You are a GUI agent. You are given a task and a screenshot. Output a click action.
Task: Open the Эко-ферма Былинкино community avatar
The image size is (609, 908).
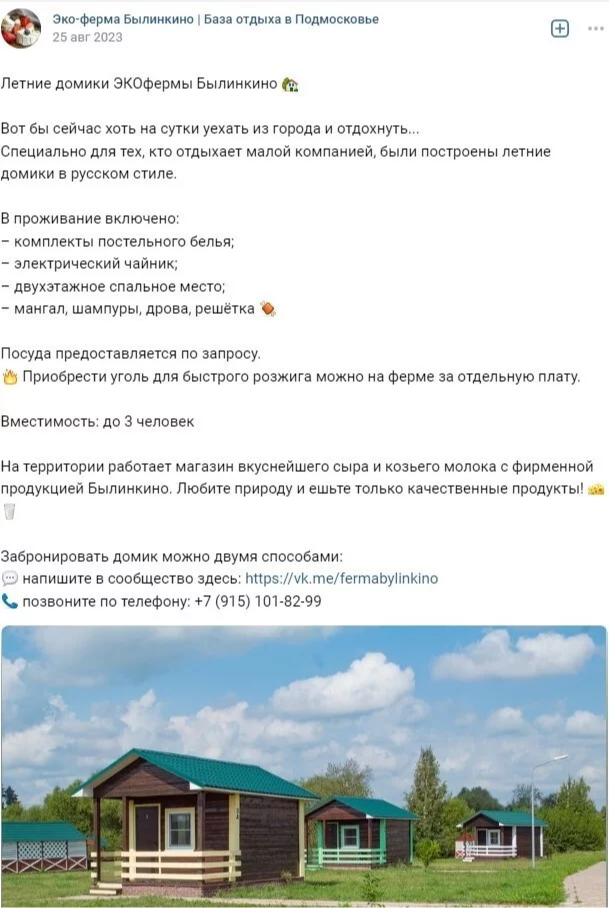click(21, 28)
